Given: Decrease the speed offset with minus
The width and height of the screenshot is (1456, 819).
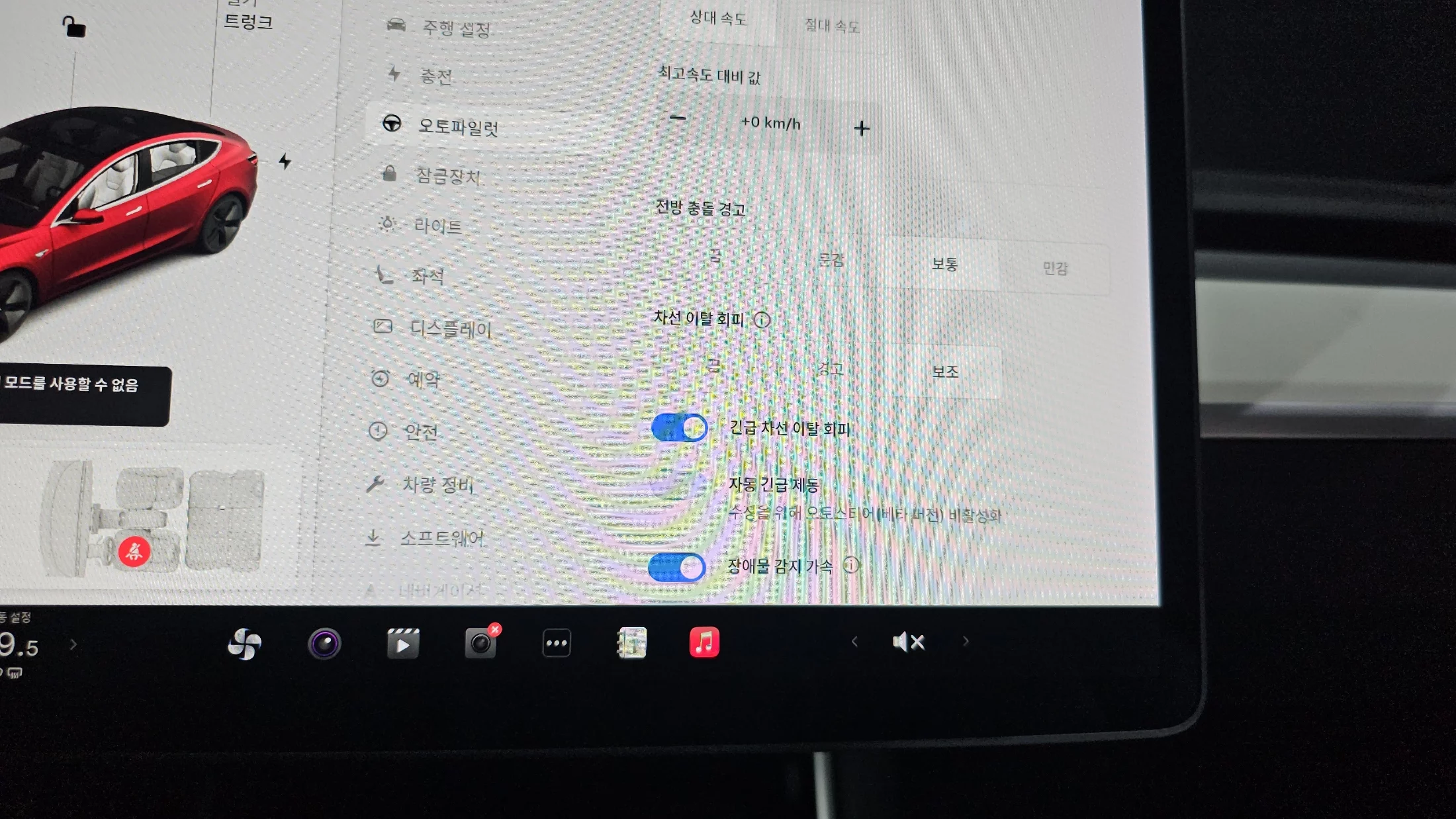Looking at the screenshot, I should pyautogui.click(x=678, y=119).
